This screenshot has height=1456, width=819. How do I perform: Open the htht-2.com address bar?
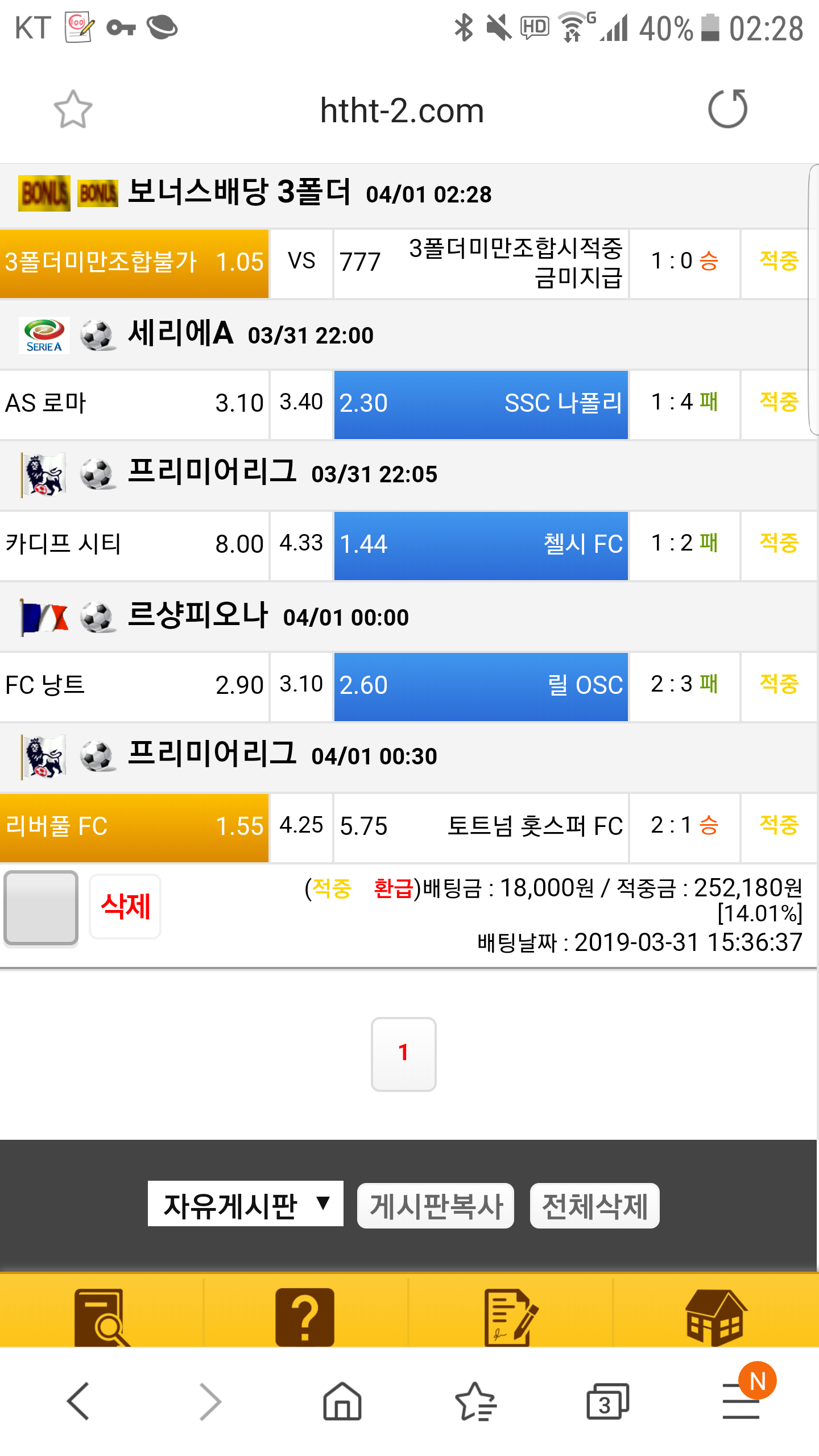[x=402, y=110]
